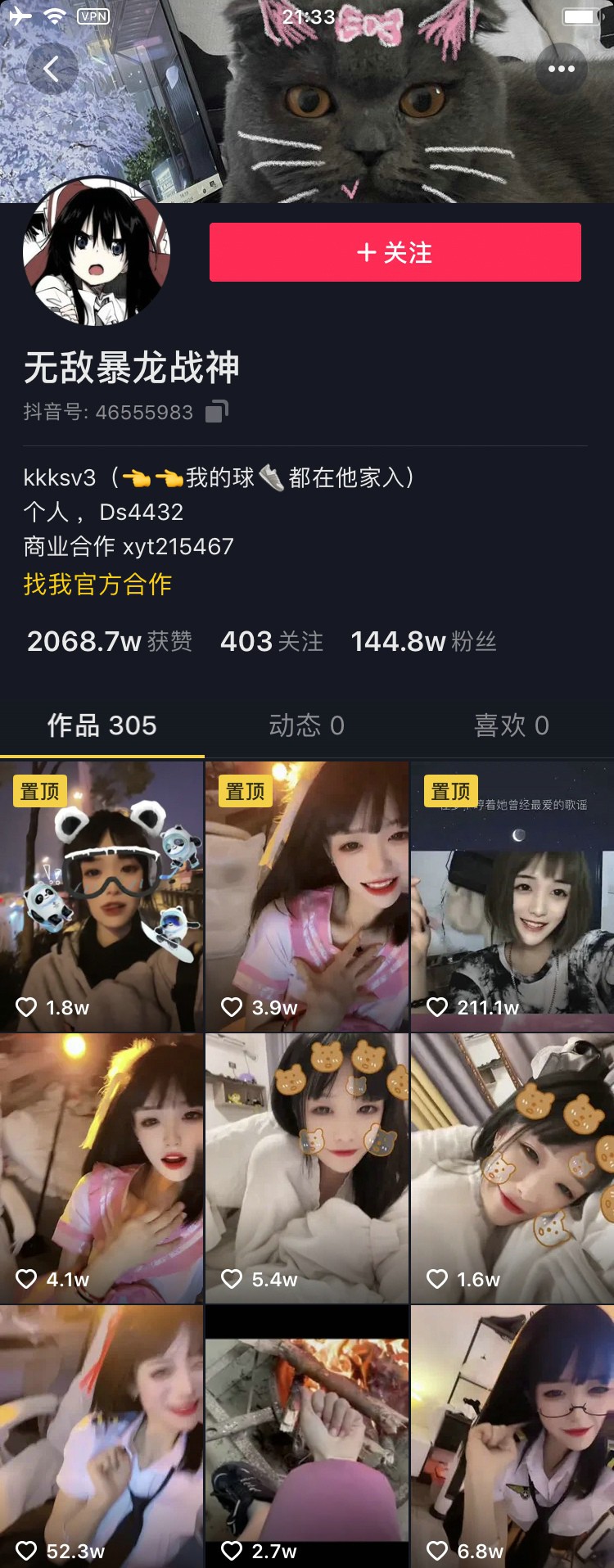Viewport: 614px width, 1568px height.
Task: Follow this user with 关注 button
Action: [395, 252]
